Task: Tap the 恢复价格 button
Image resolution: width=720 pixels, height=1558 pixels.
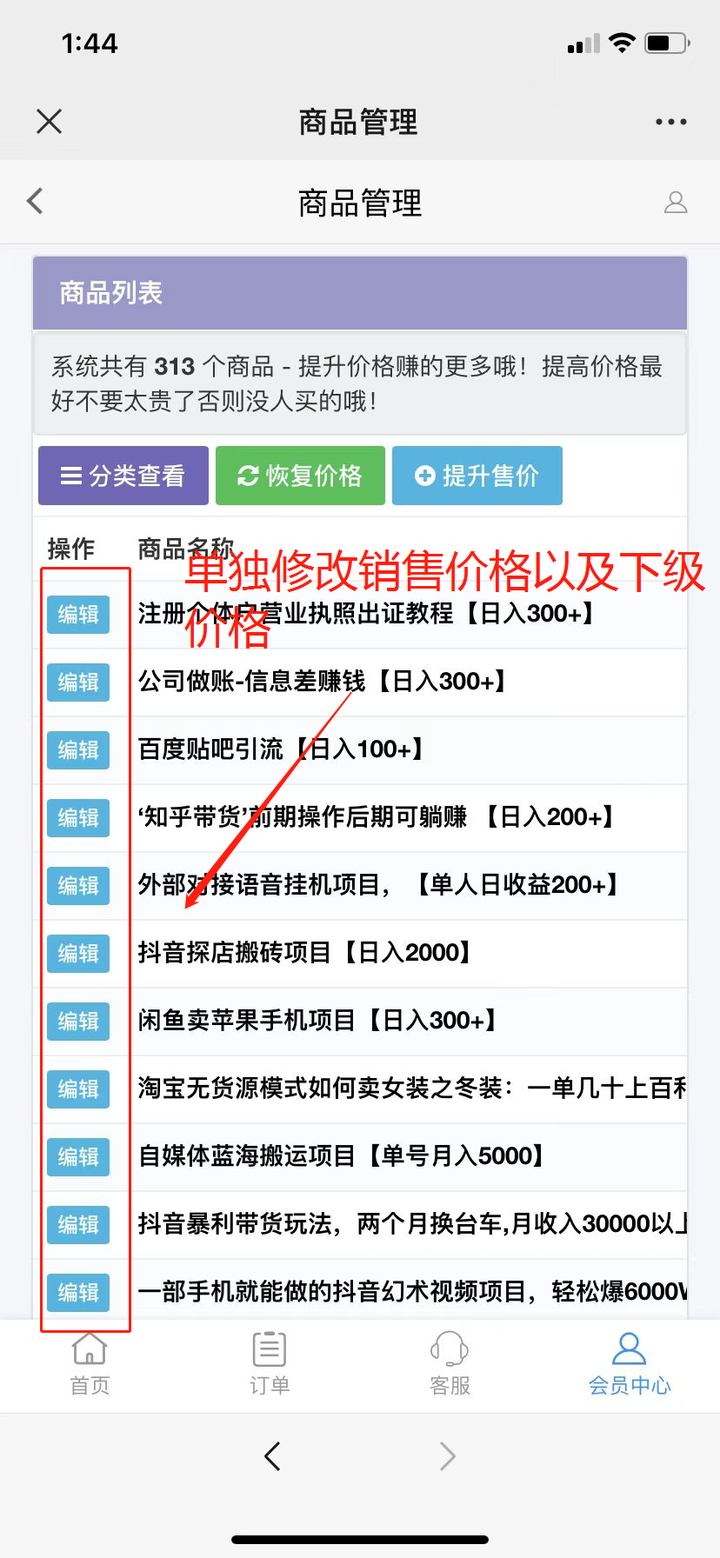Action: [300, 475]
